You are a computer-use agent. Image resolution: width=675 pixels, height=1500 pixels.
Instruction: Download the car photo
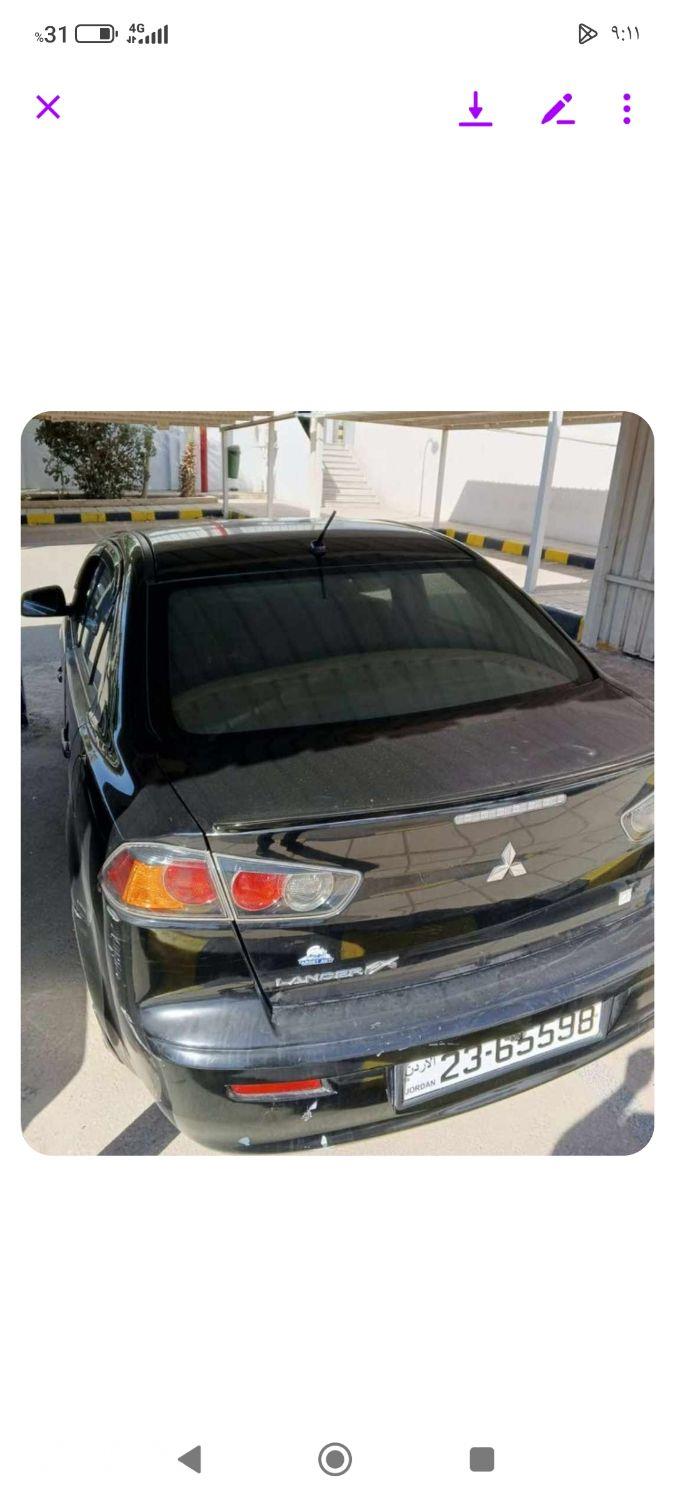click(476, 109)
